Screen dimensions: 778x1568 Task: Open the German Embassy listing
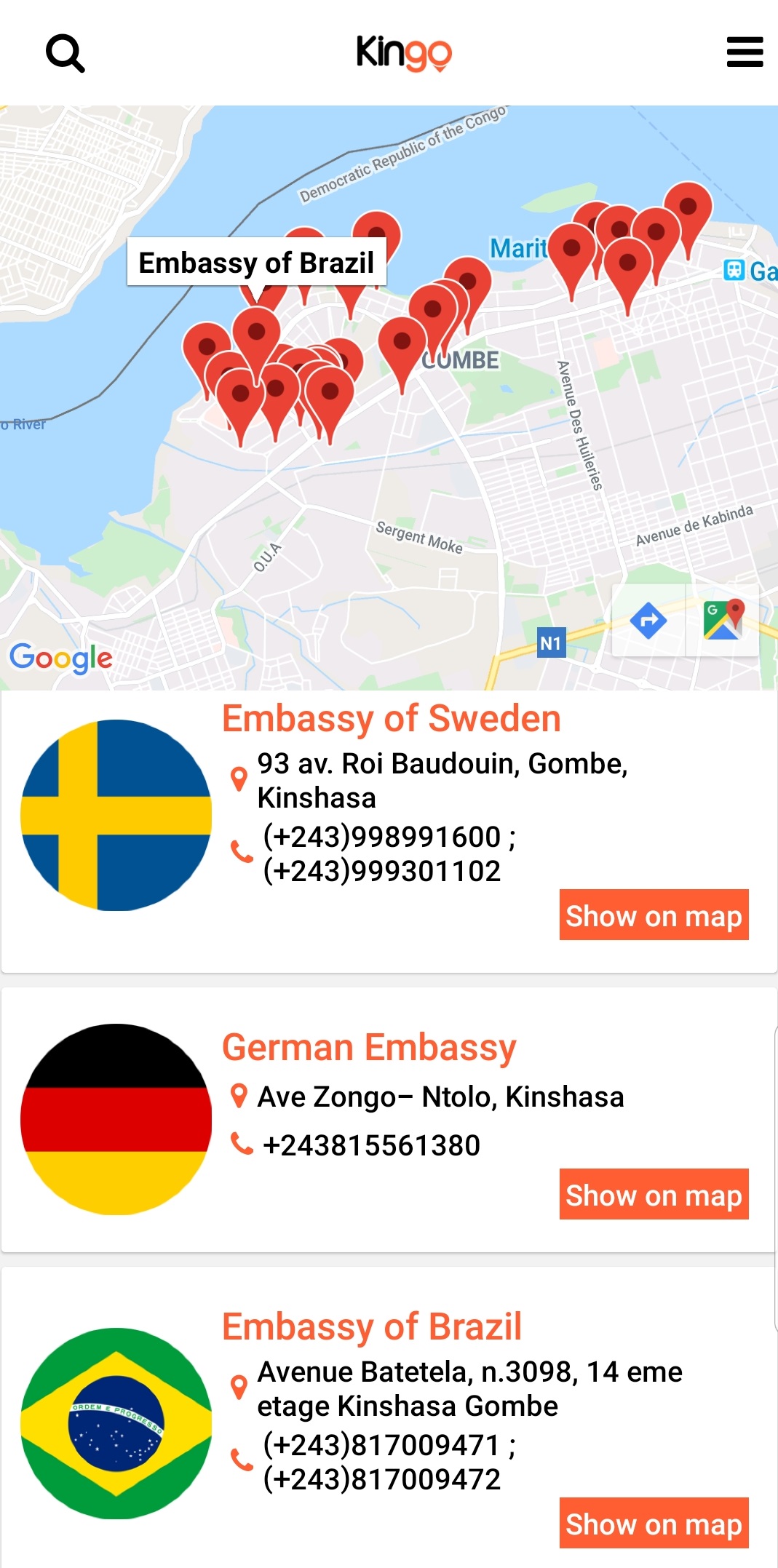click(x=369, y=1048)
